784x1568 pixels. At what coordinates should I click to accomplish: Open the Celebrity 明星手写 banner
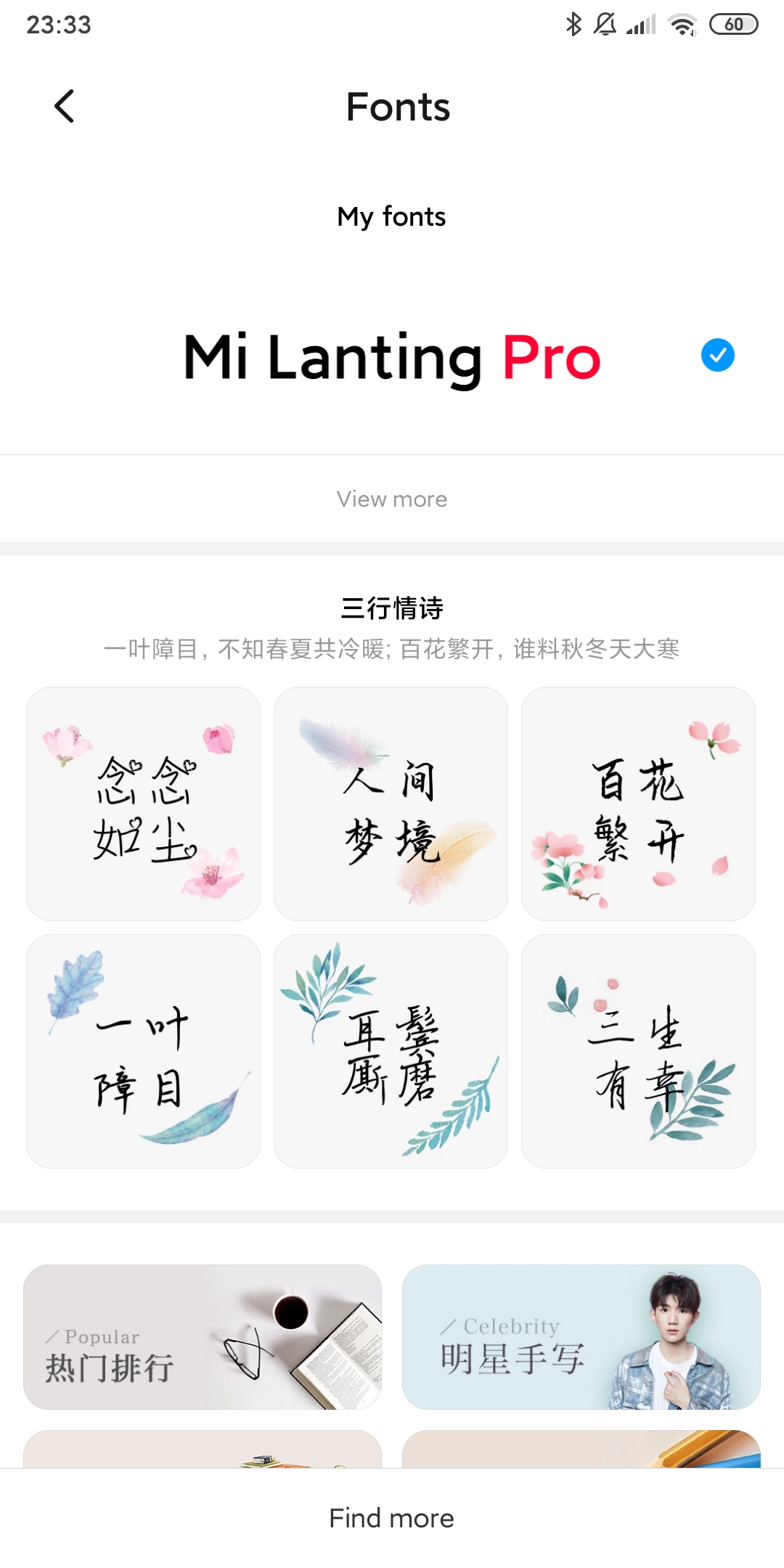(581, 1337)
